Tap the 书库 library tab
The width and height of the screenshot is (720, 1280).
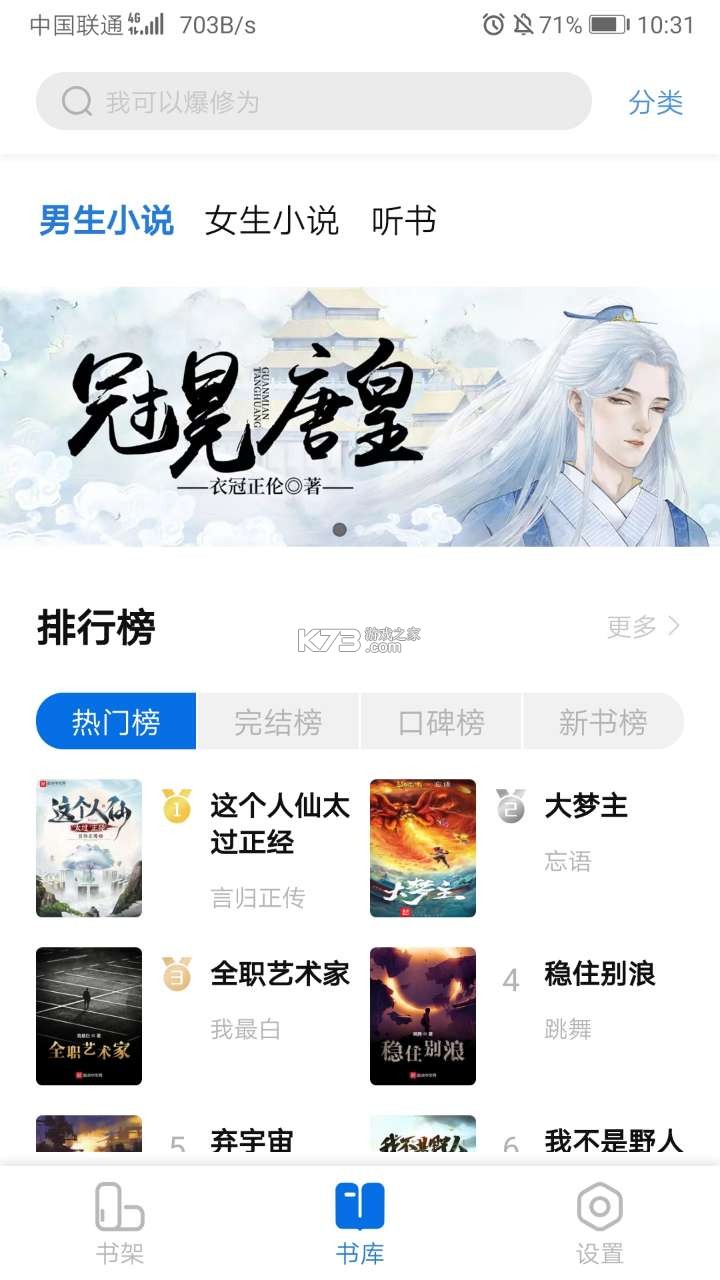pyautogui.click(x=360, y=1224)
